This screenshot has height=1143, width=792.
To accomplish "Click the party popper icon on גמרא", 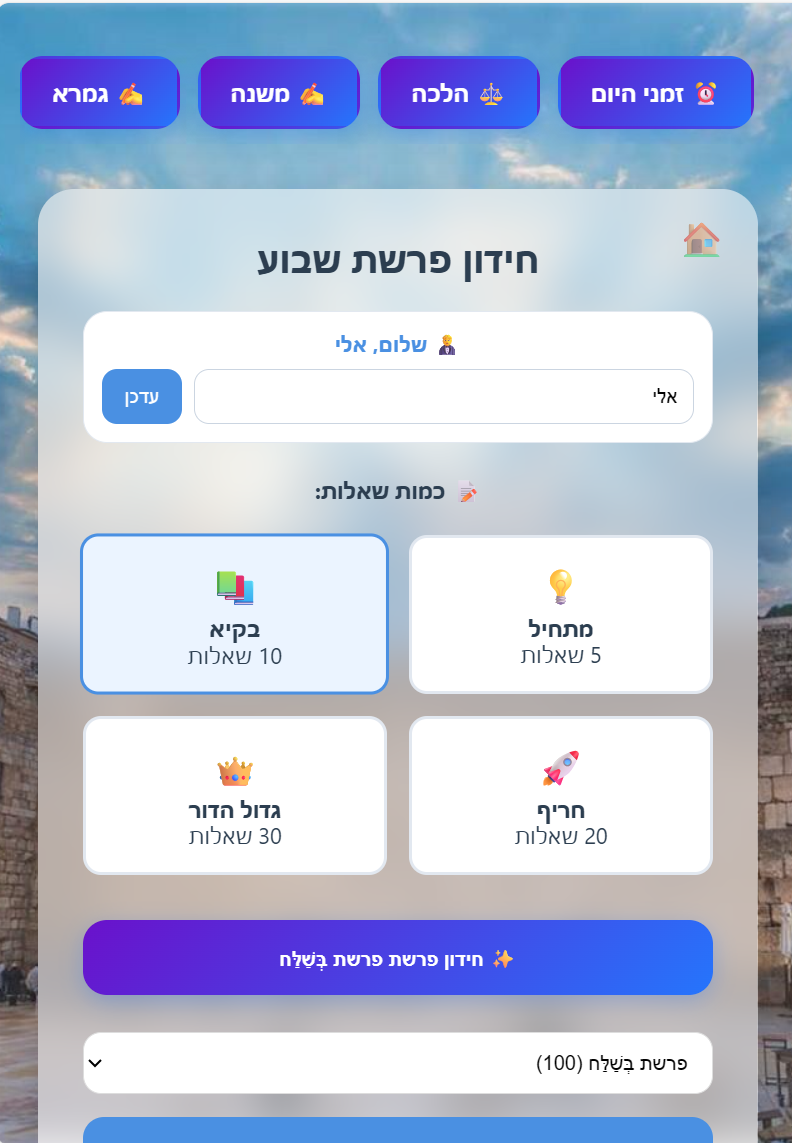I will (x=130, y=93).
